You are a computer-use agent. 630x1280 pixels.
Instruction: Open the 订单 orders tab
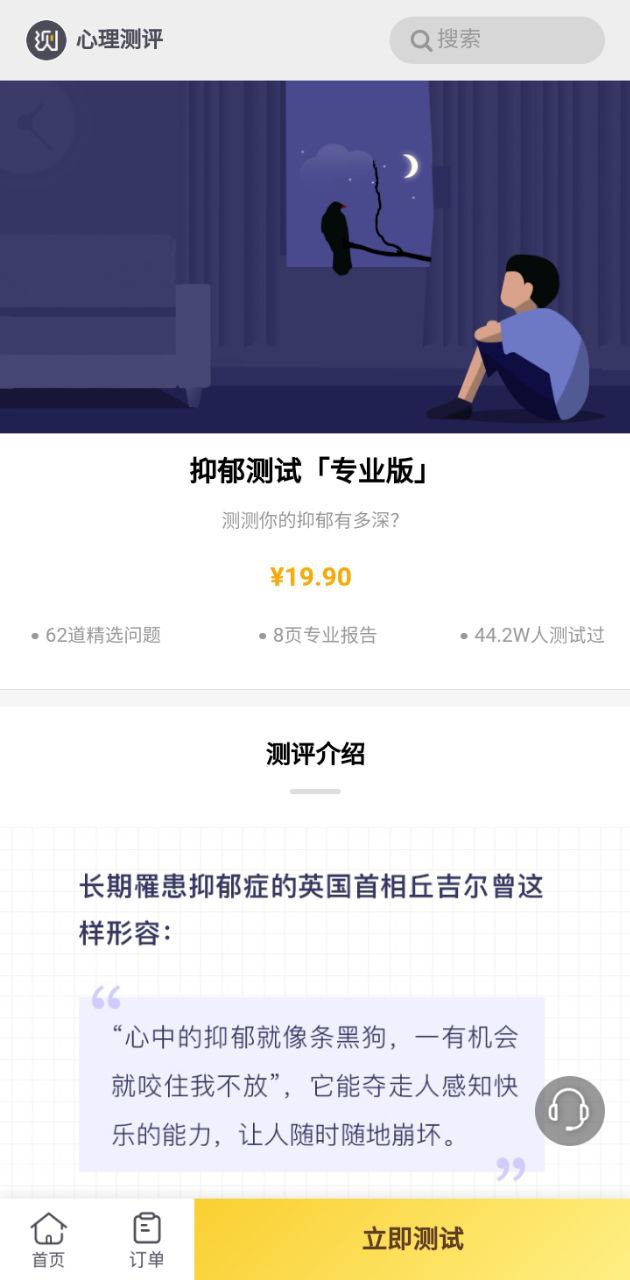[x=146, y=1239]
